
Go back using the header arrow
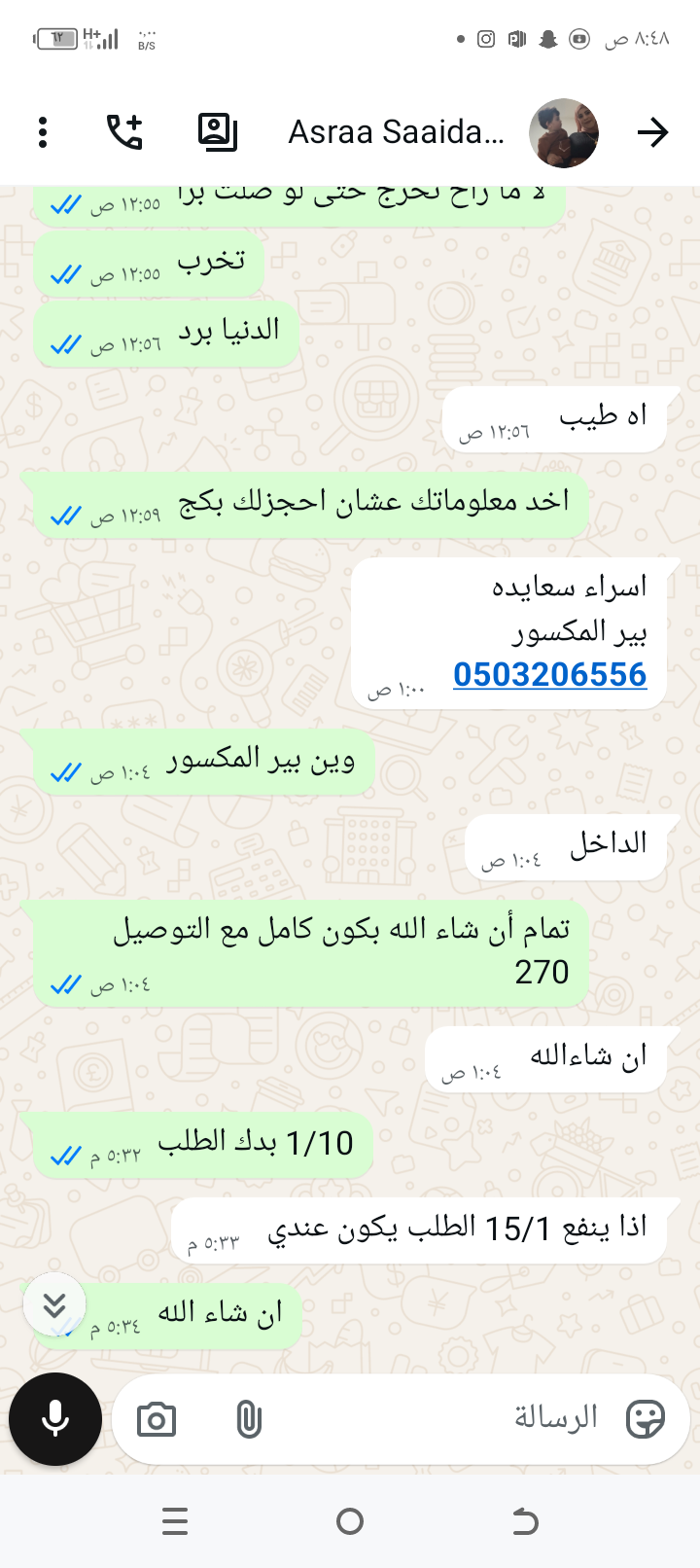(652, 132)
